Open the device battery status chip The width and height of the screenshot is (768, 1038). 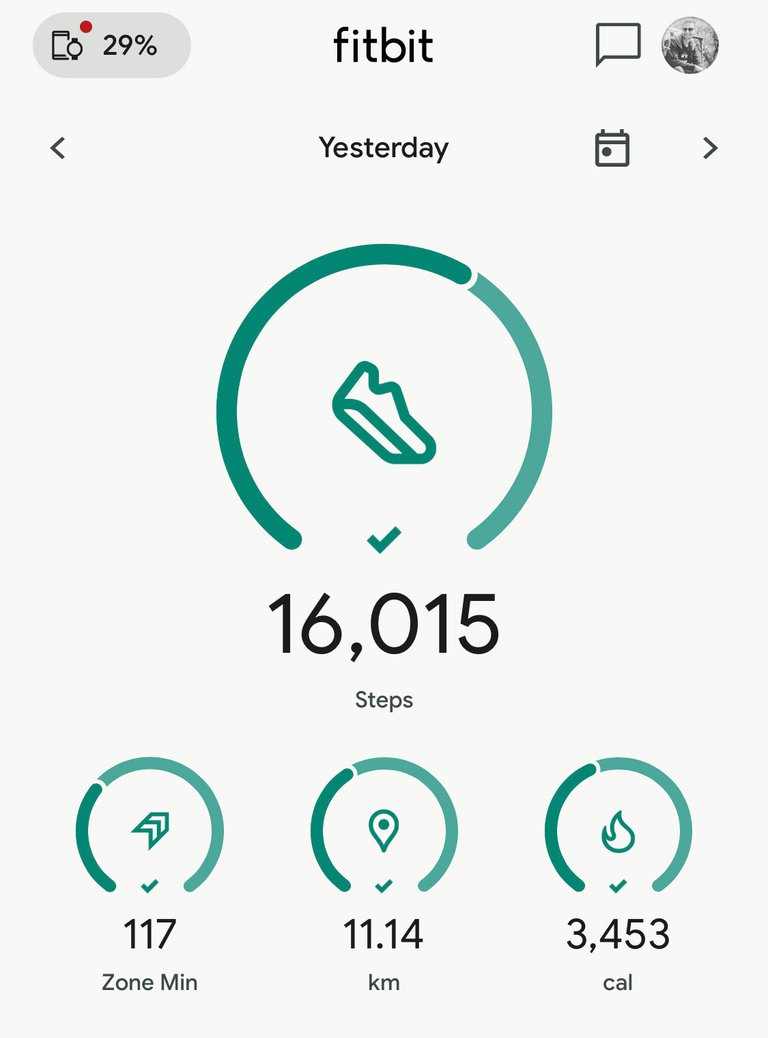click(111, 45)
